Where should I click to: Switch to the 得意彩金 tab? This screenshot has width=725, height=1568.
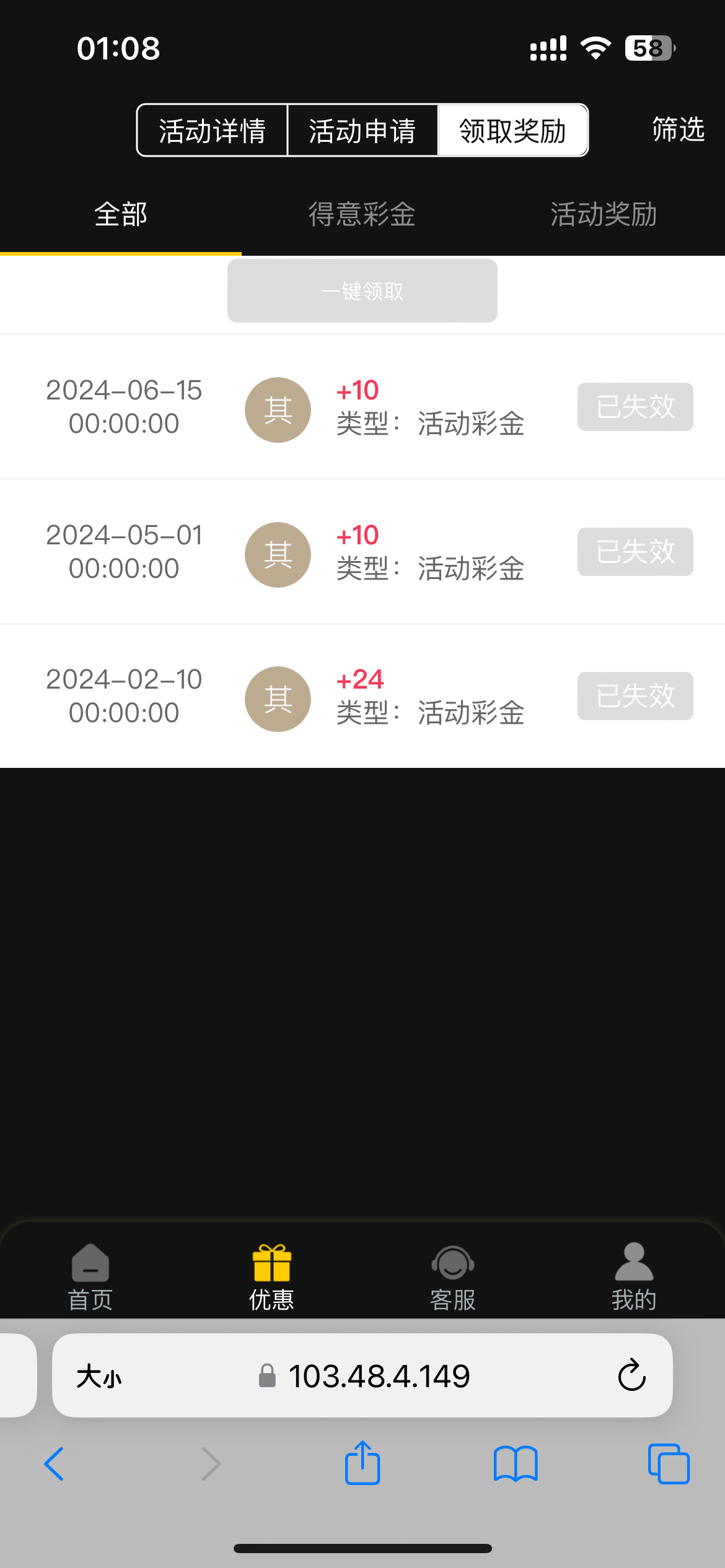click(362, 215)
